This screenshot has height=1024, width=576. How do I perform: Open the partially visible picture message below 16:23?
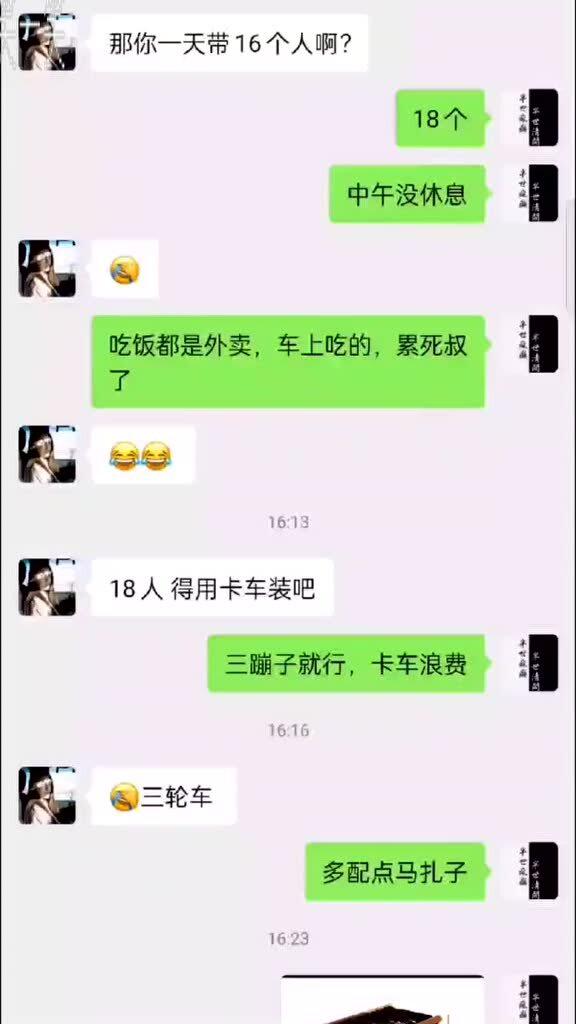click(383, 1000)
